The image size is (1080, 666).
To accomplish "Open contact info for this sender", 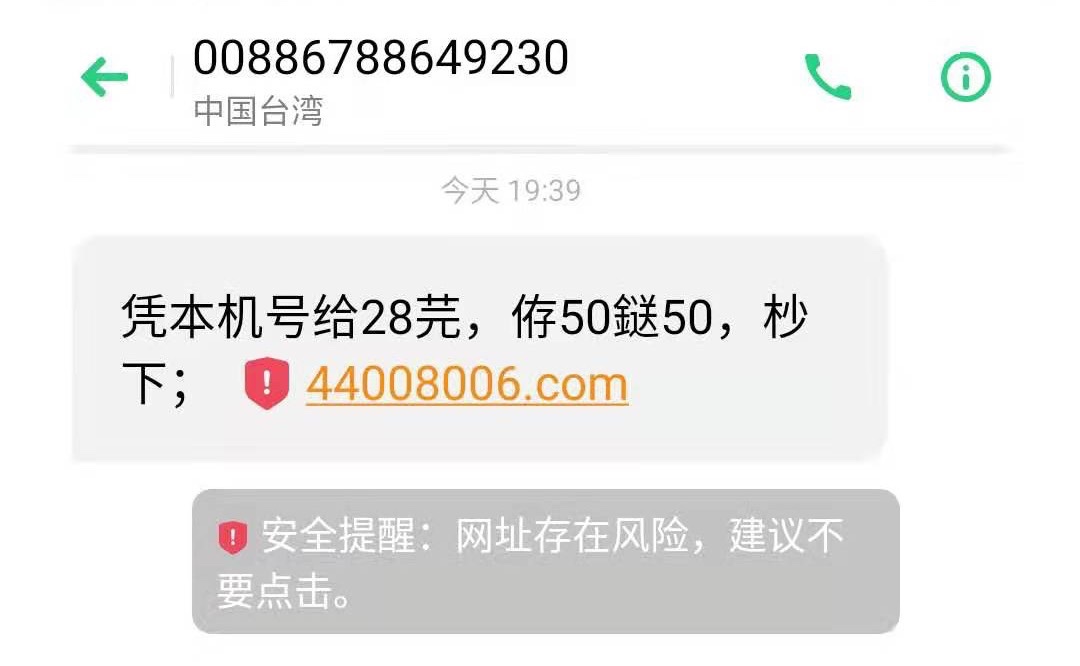I will click(965, 77).
